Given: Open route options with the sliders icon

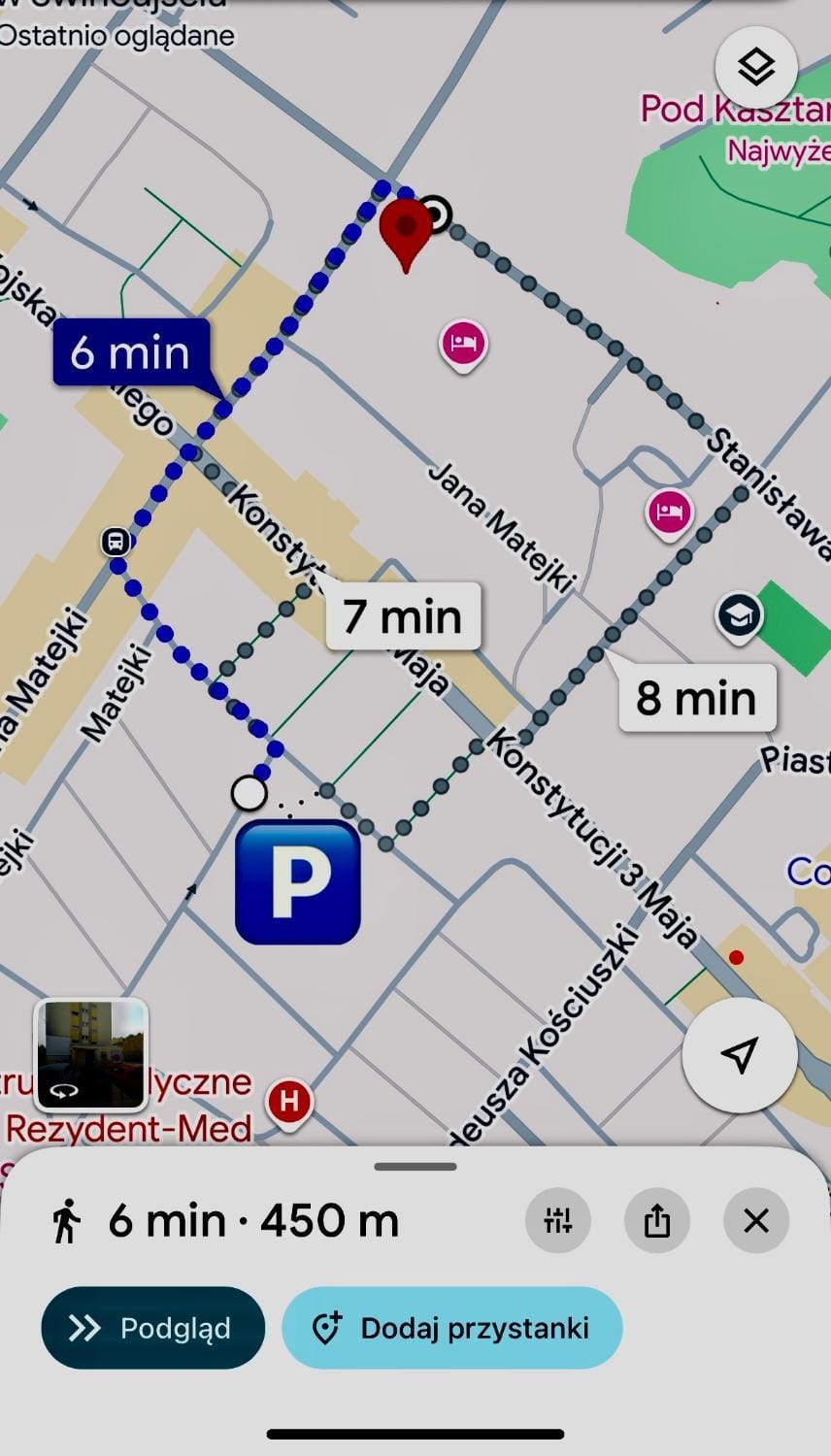Looking at the screenshot, I should (x=558, y=1220).
